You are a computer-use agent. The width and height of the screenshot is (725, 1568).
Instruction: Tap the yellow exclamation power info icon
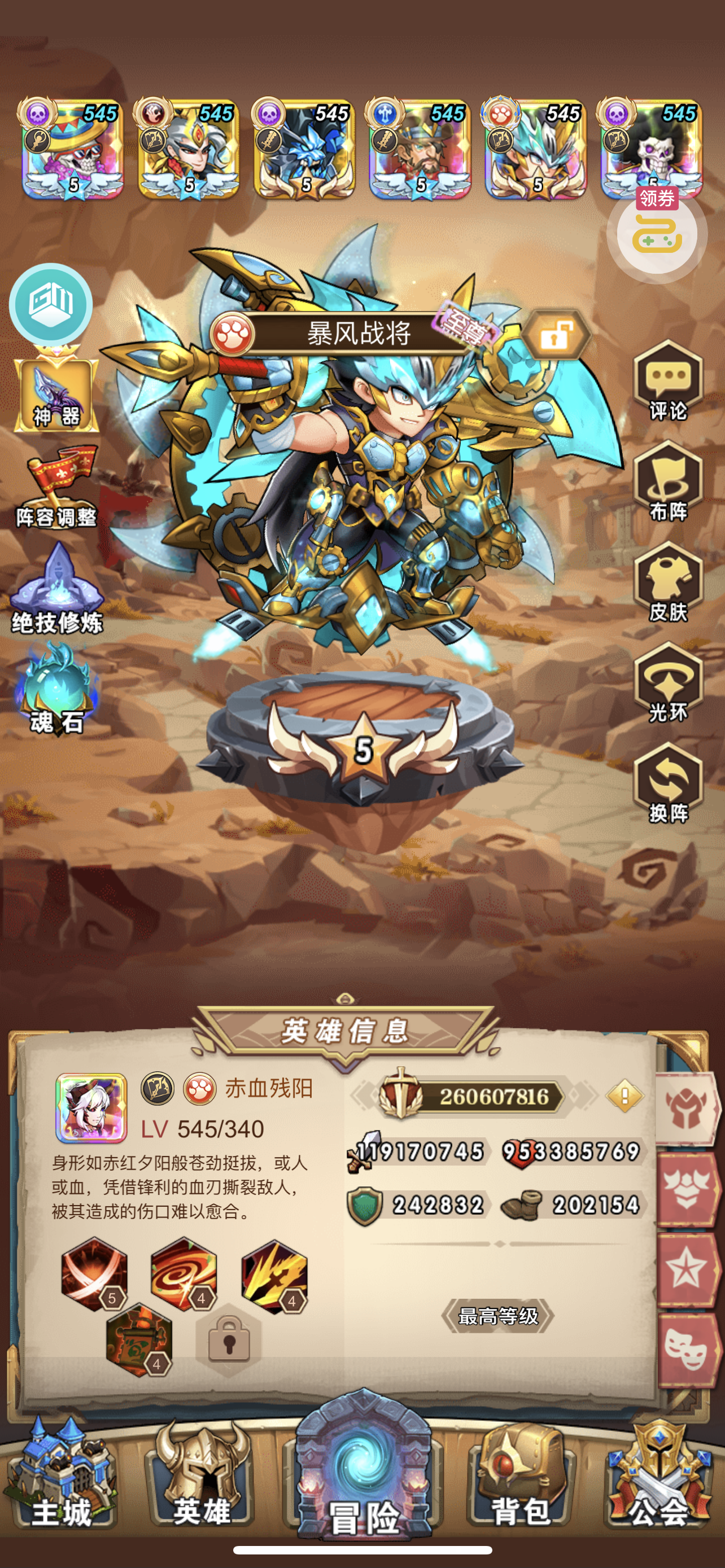(624, 1096)
